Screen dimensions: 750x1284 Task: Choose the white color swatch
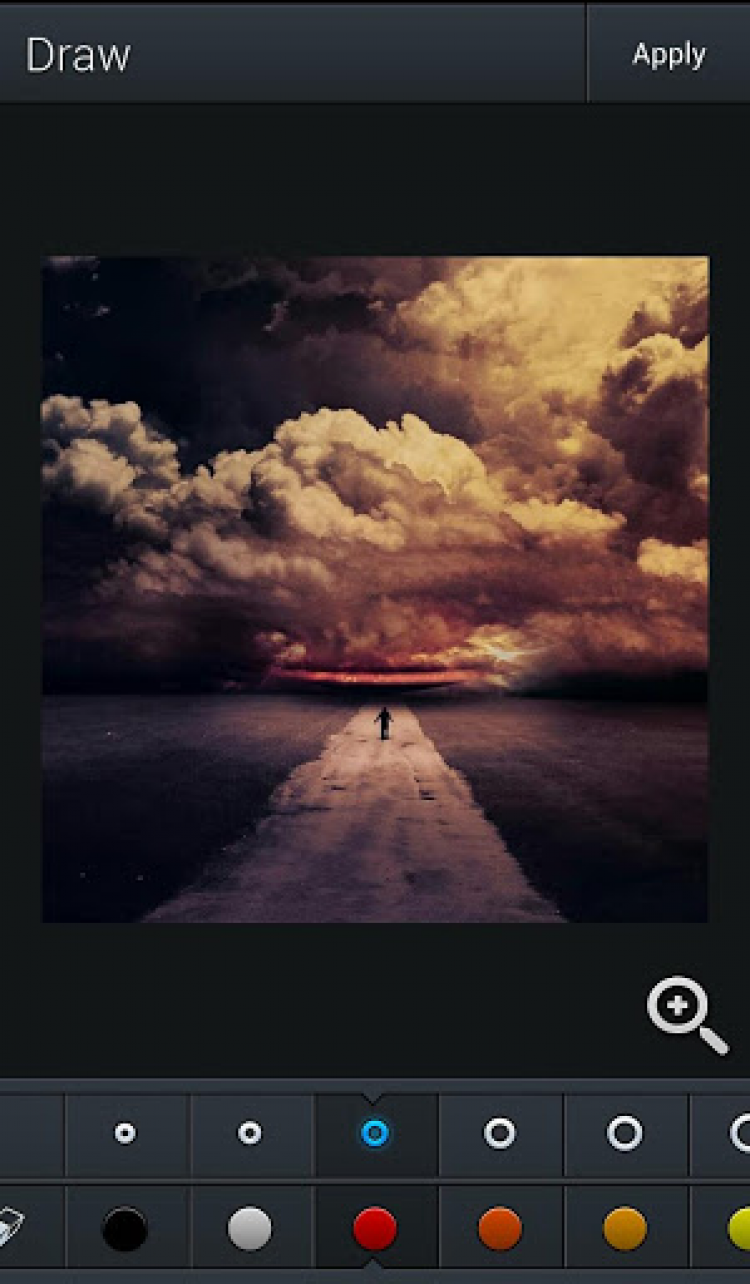pyautogui.click(x=249, y=1229)
